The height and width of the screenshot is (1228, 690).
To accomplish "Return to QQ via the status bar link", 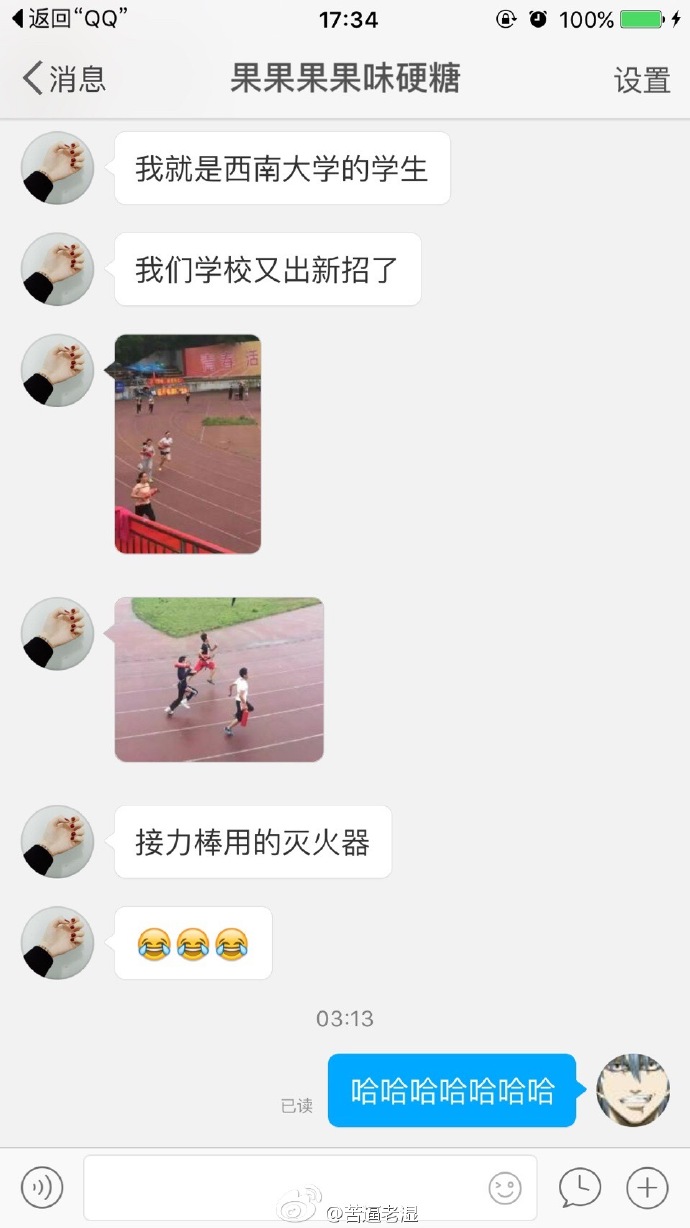I will [70, 18].
